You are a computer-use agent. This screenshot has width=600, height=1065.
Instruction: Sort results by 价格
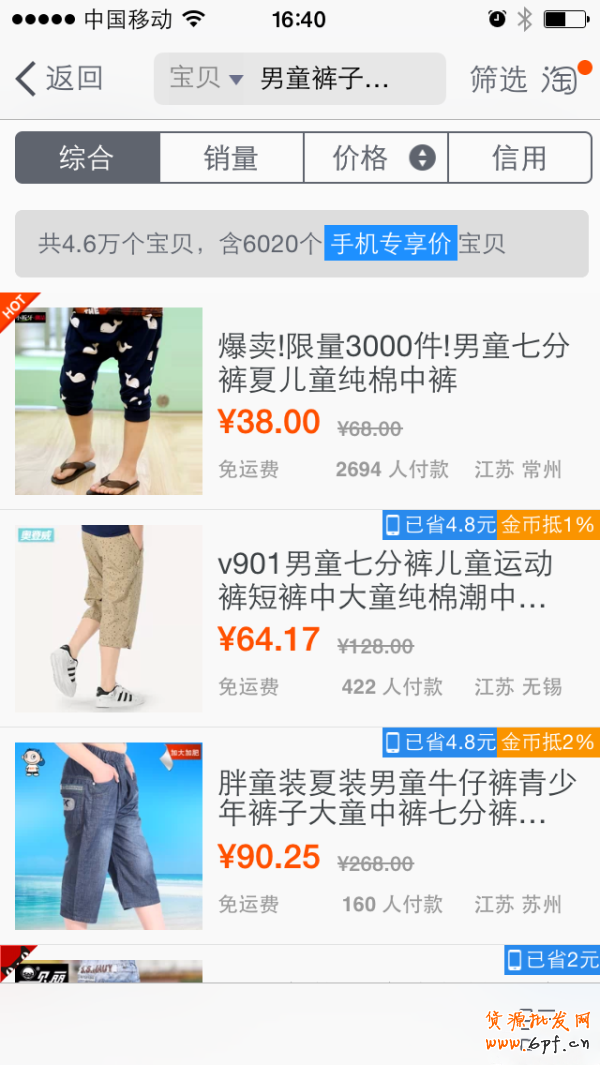pyautogui.click(x=375, y=158)
